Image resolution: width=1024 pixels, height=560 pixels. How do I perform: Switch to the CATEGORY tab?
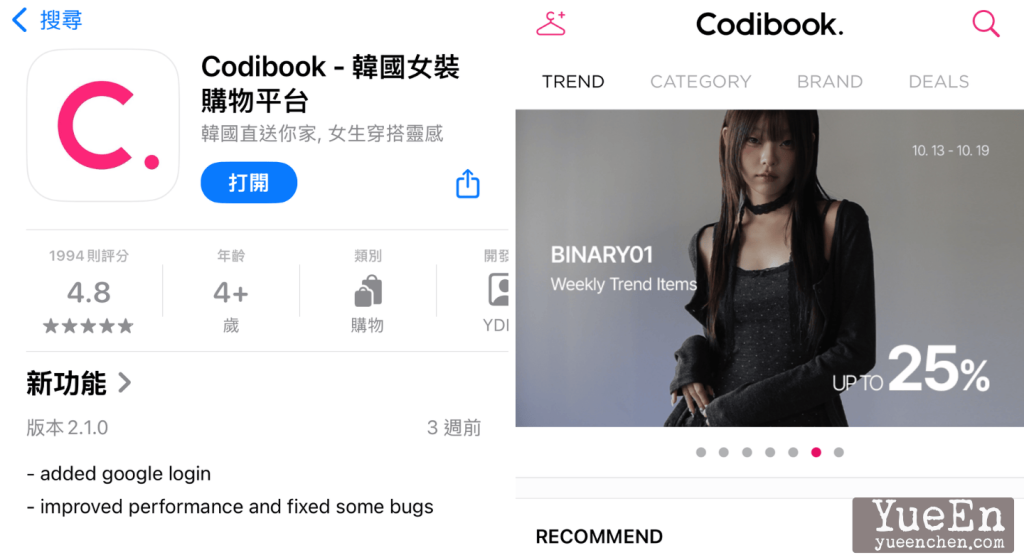click(700, 82)
